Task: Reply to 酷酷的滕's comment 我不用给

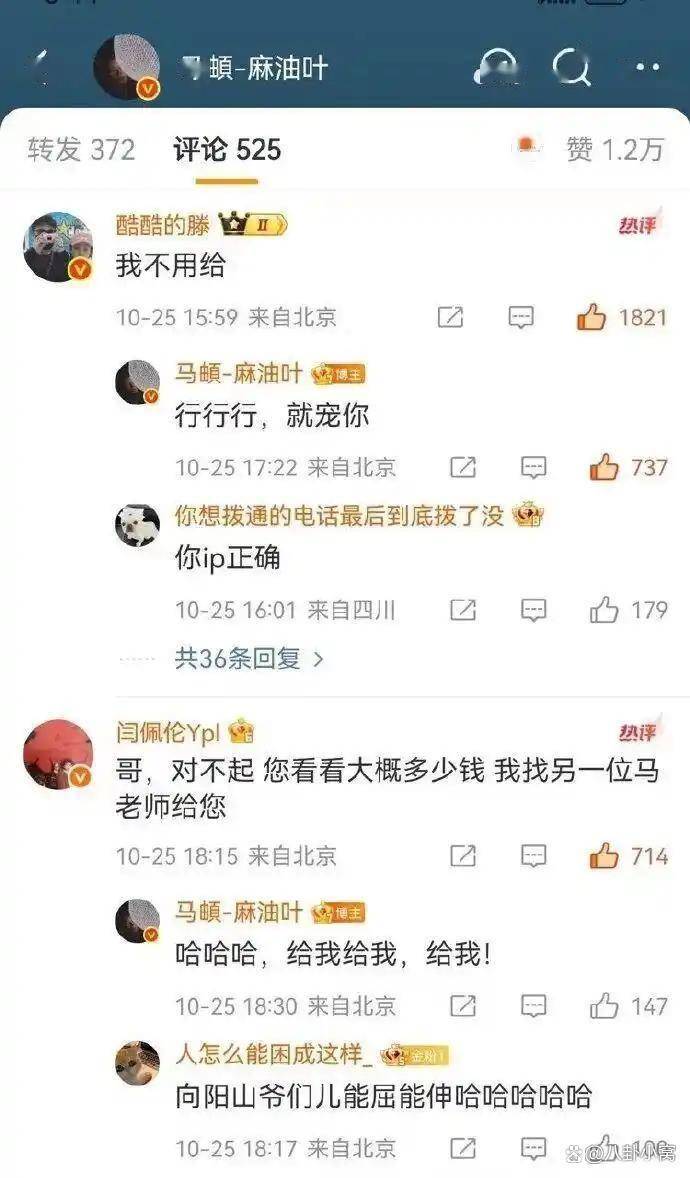Action: pyautogui.click(x=521, y=318)
